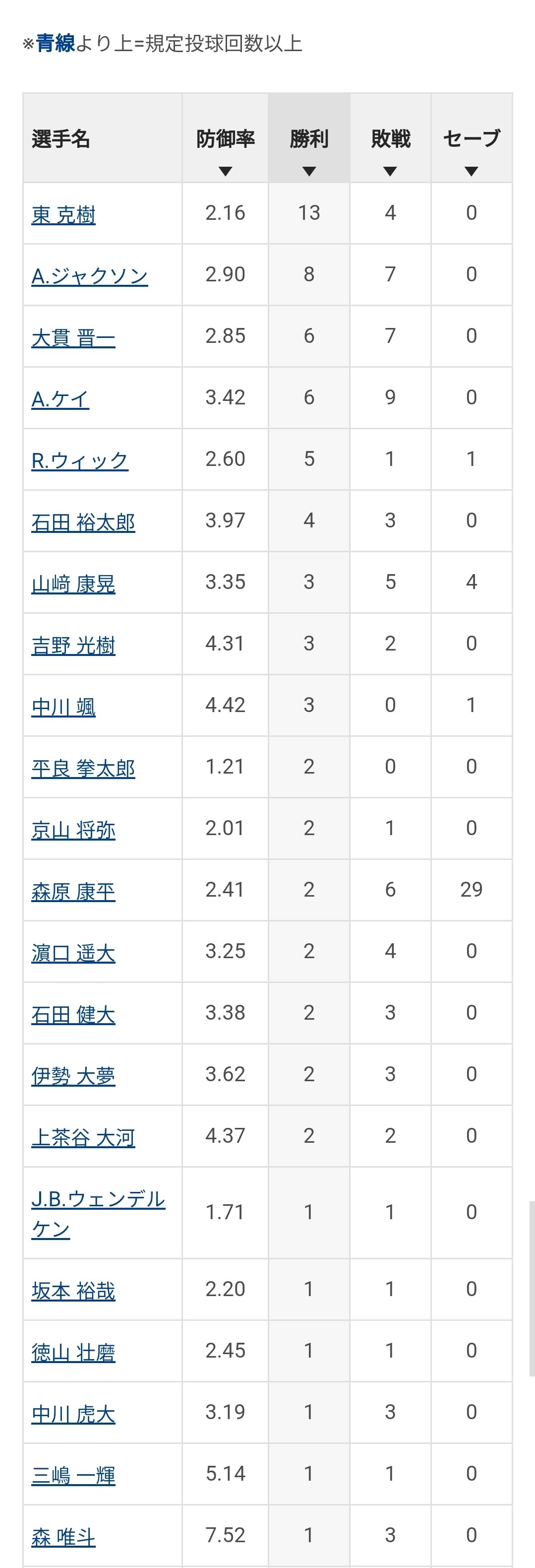Image resolution: width=535 pixels, height=1568 pixels.
Task: Open player page for A.ジャクソン
Action: tap(89, 276)
